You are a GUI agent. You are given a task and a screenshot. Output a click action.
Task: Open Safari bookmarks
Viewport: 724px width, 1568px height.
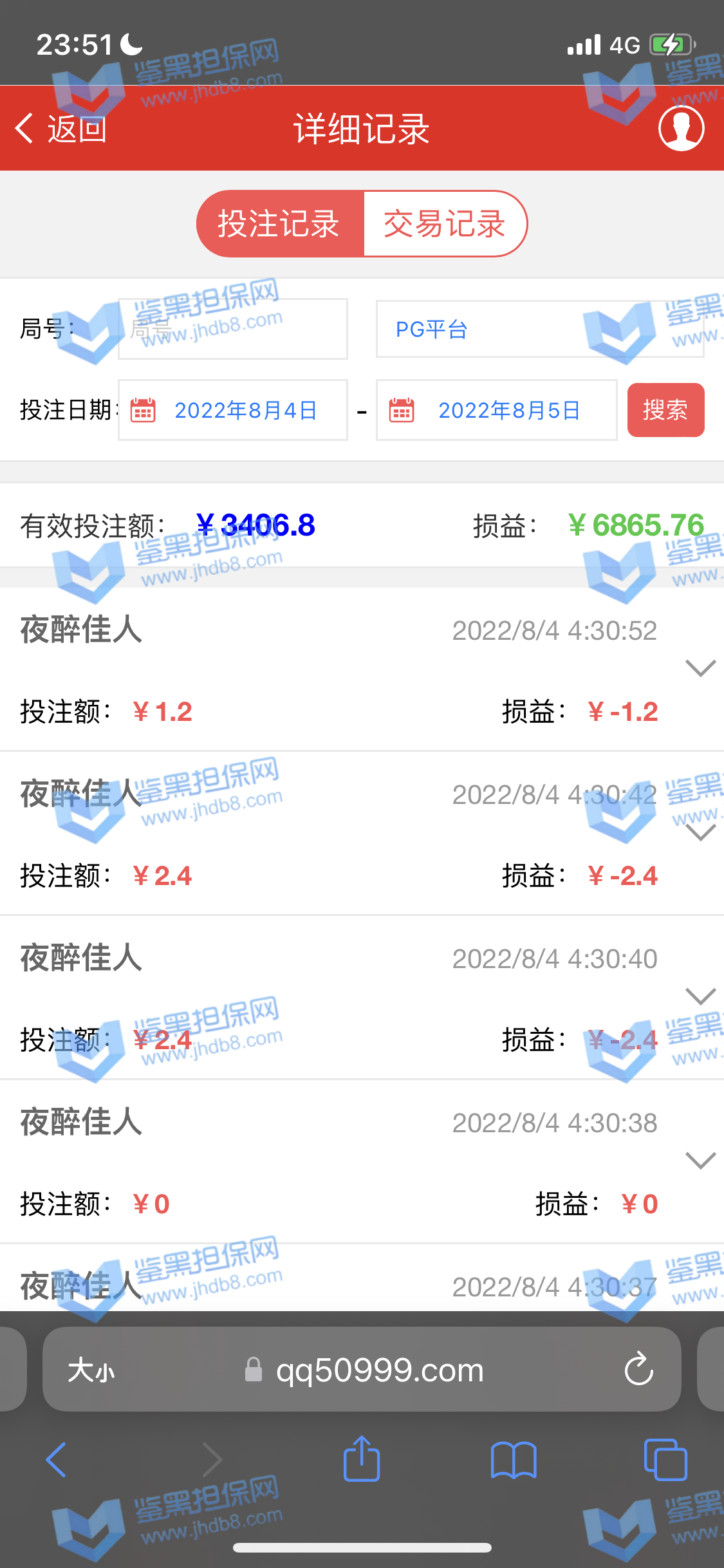coord(513,1459)
